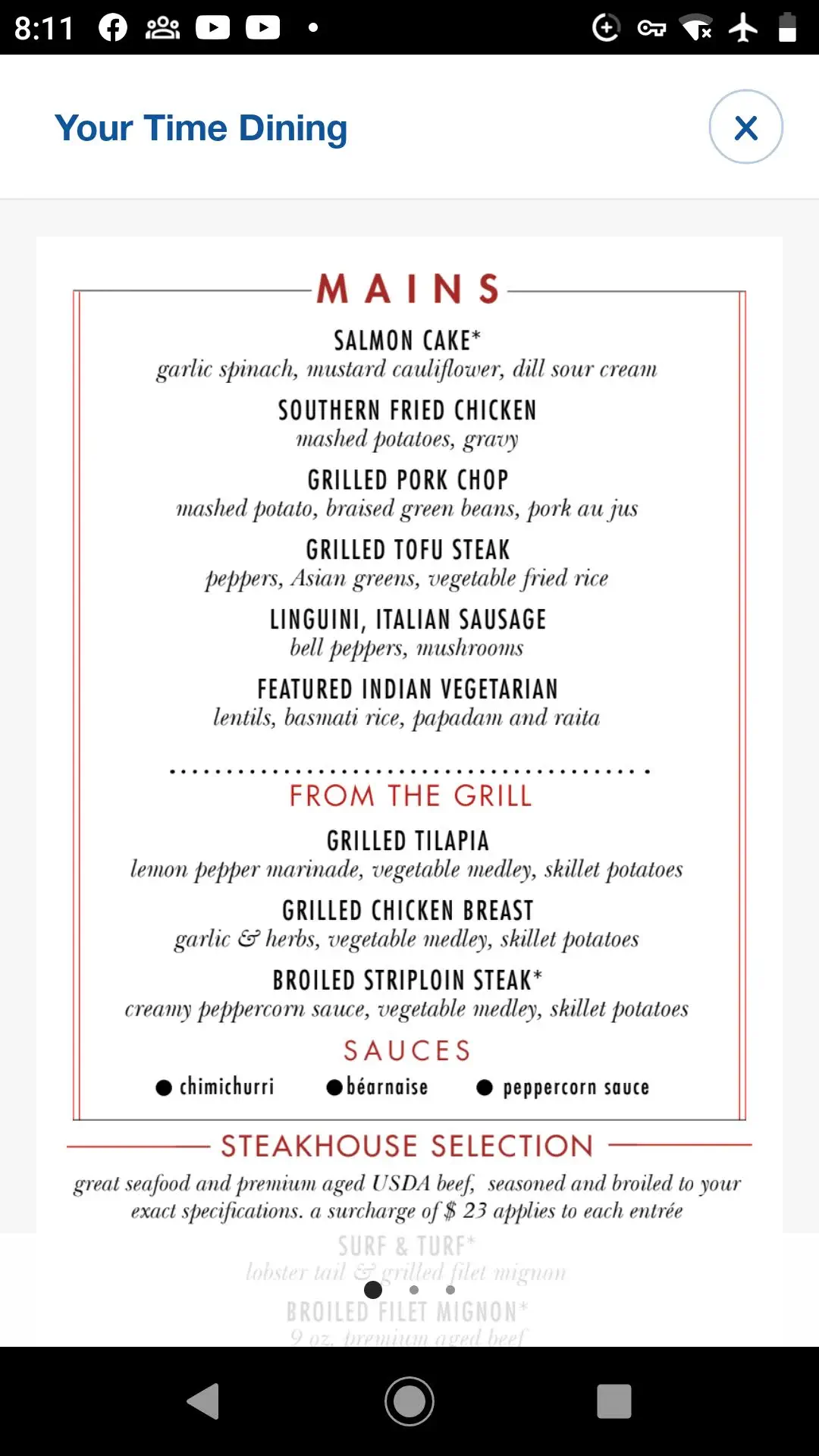Close the Your Time Dining menu

[x=745, y=127]
